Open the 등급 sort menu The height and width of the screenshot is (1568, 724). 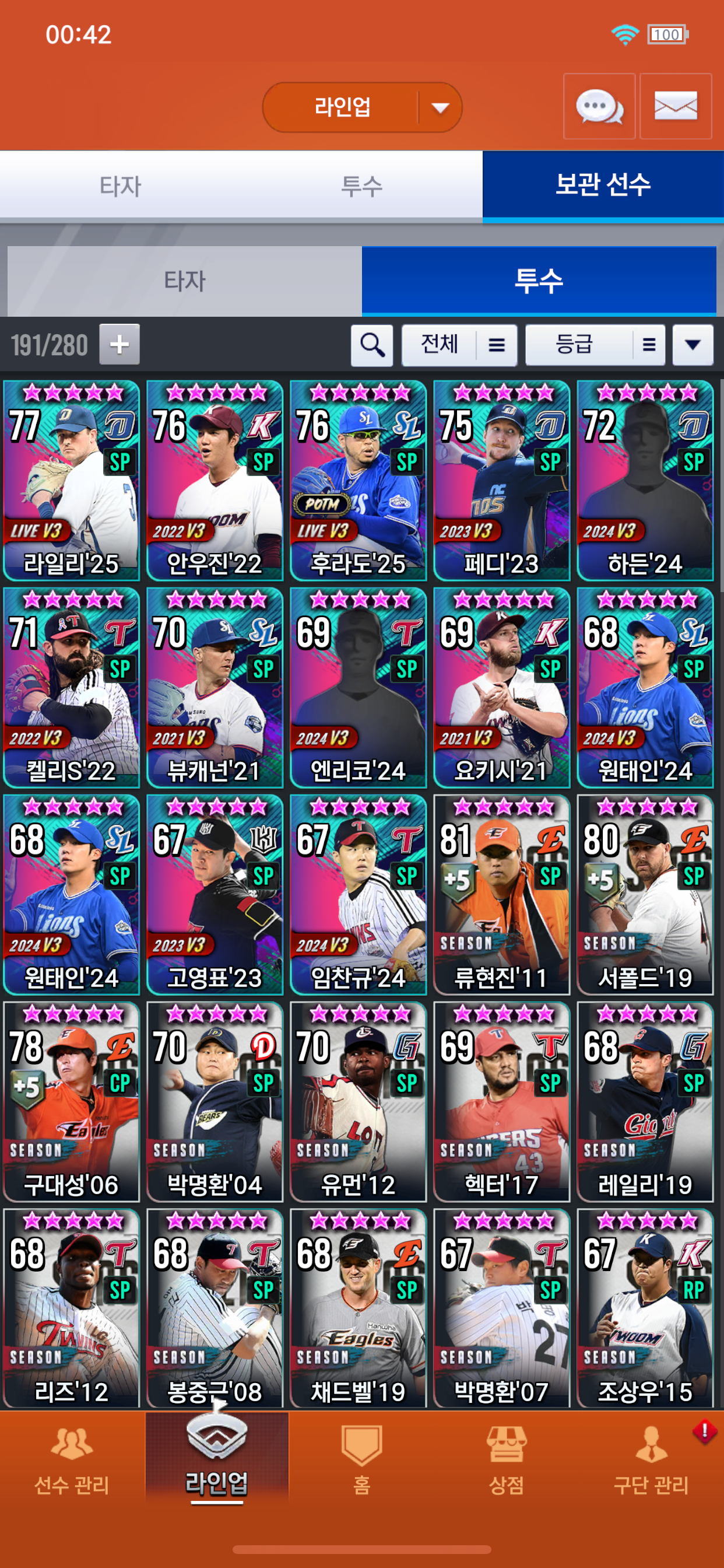(595, 345)
